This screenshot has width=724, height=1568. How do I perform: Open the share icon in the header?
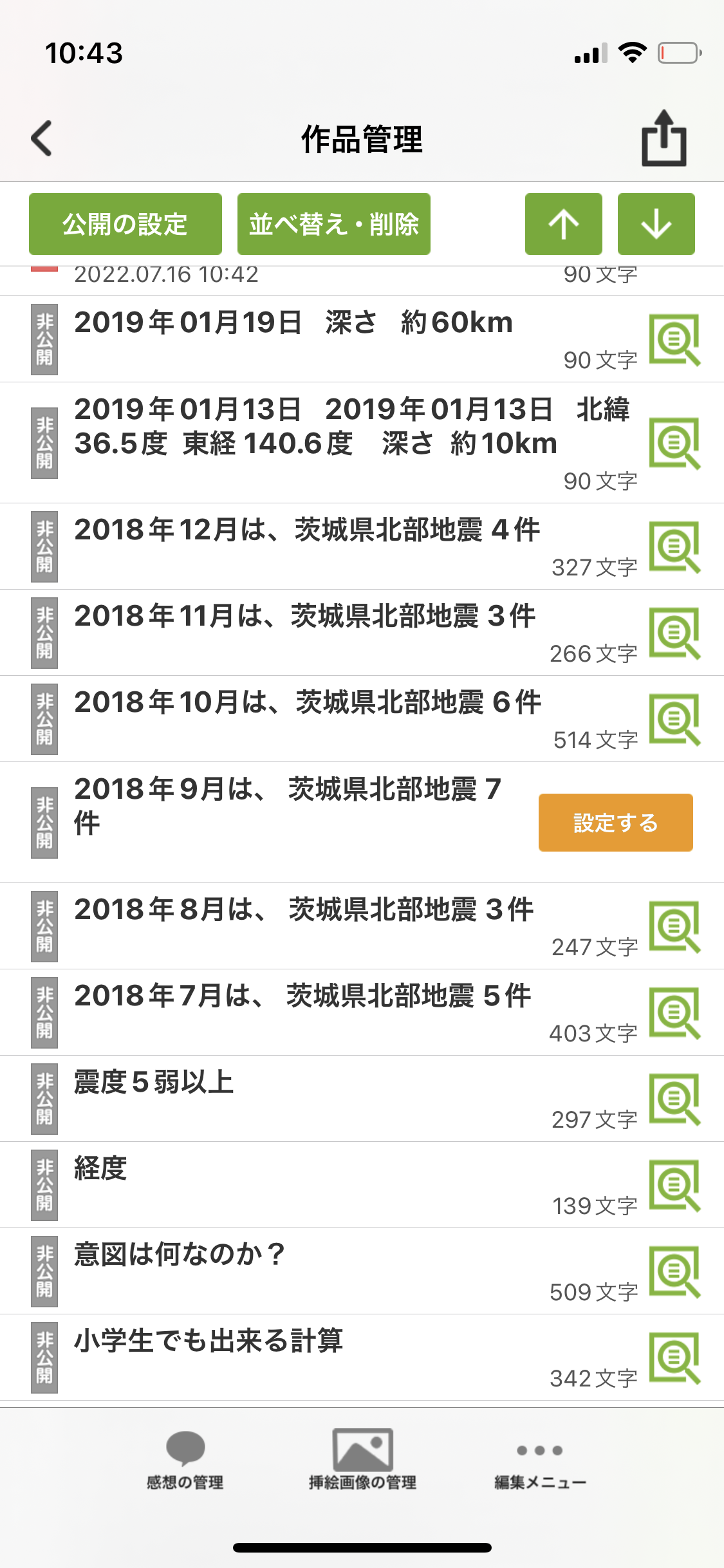(x=664, y=138)
